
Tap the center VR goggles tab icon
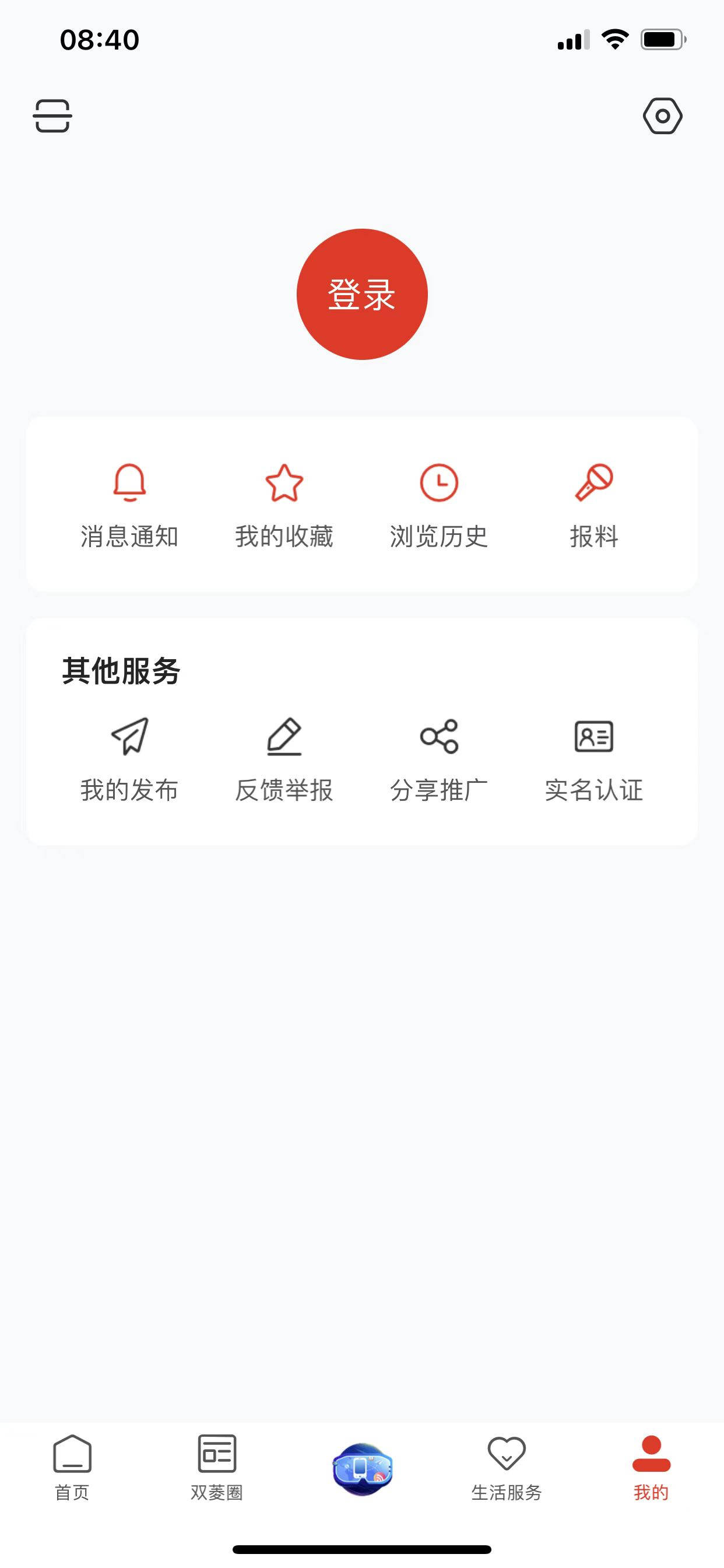tap(362, 1469)
